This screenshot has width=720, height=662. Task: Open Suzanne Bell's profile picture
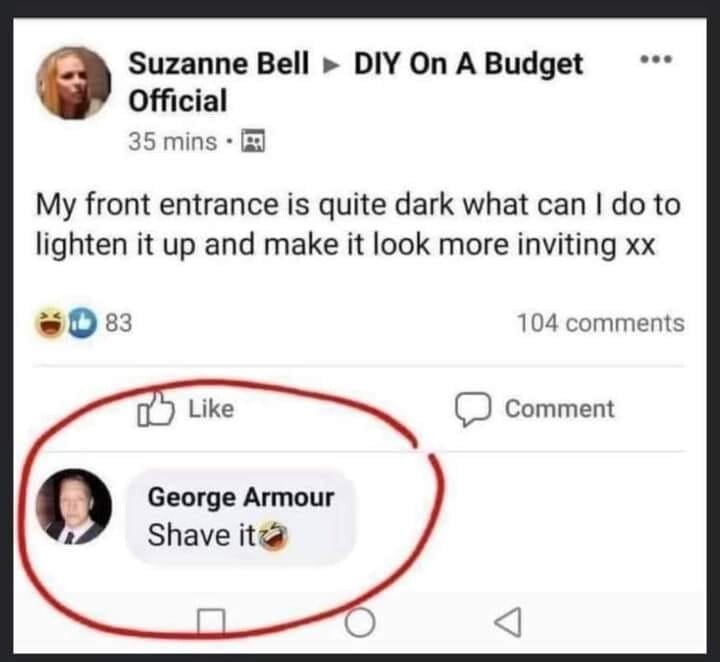coord(74,83)
